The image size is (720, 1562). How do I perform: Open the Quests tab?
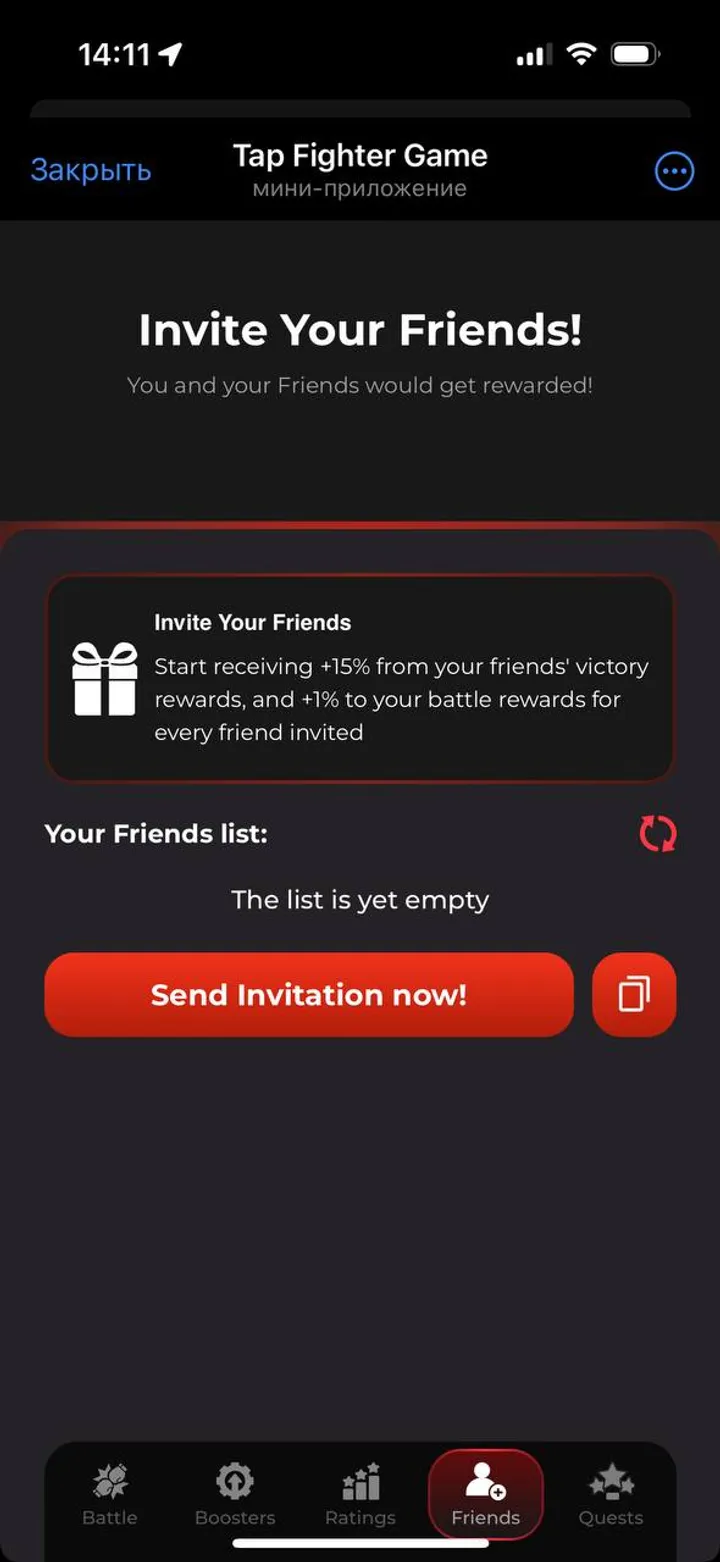click(611, 1494)
